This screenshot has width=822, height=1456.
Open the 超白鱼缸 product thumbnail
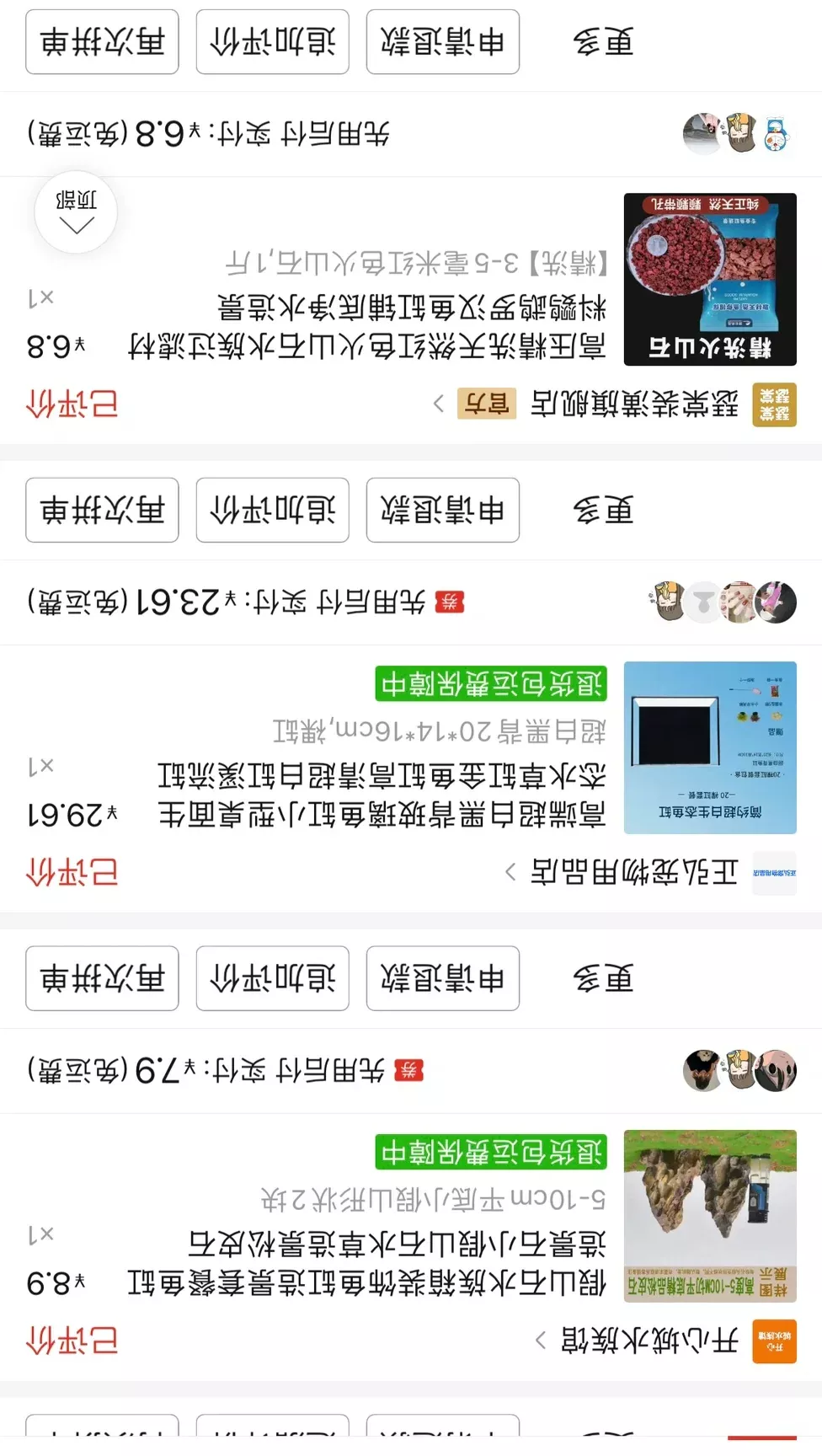coord(710,747)
